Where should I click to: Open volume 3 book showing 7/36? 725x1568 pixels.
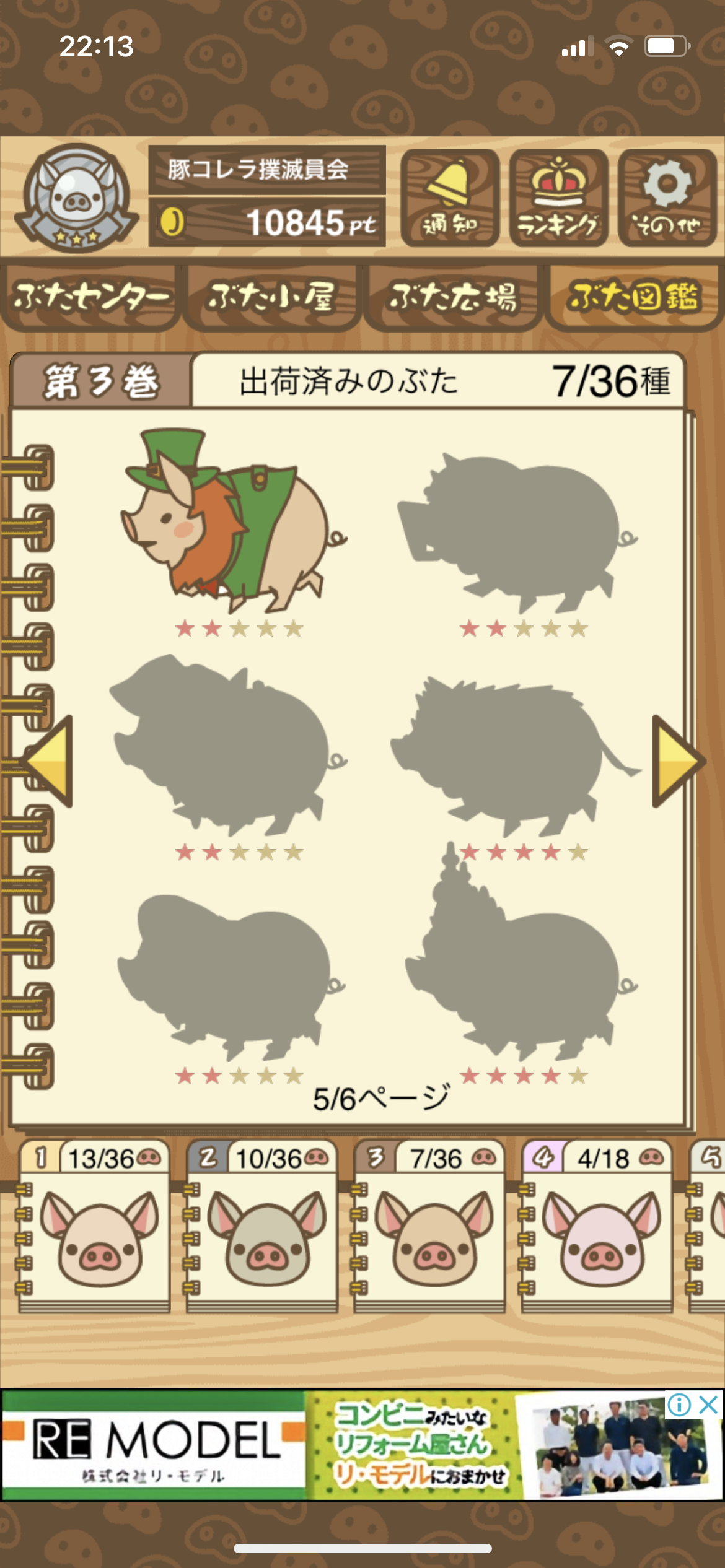[429, 1227]
